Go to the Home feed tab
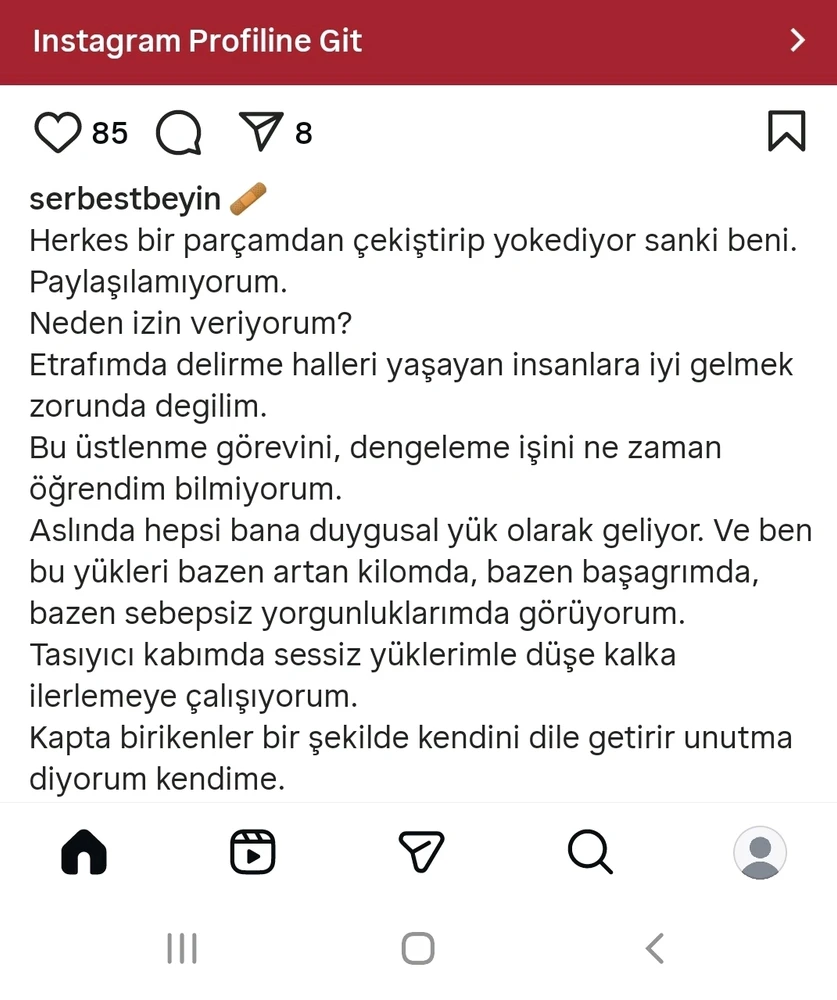Image resolution: width=837 pixels, height=1000 pixels. point(84,853)
